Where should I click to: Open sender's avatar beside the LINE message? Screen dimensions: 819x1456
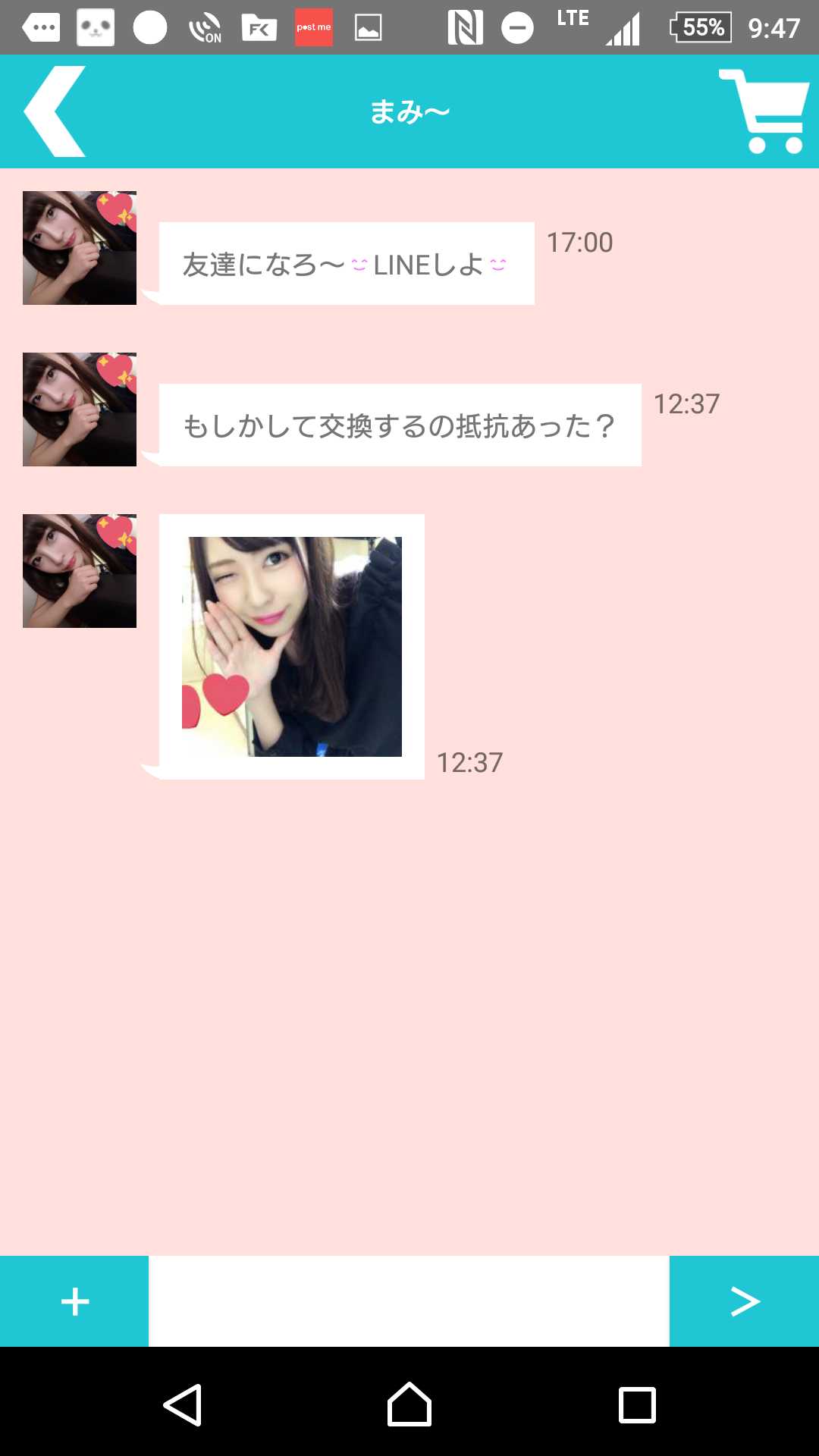(80, 248)
